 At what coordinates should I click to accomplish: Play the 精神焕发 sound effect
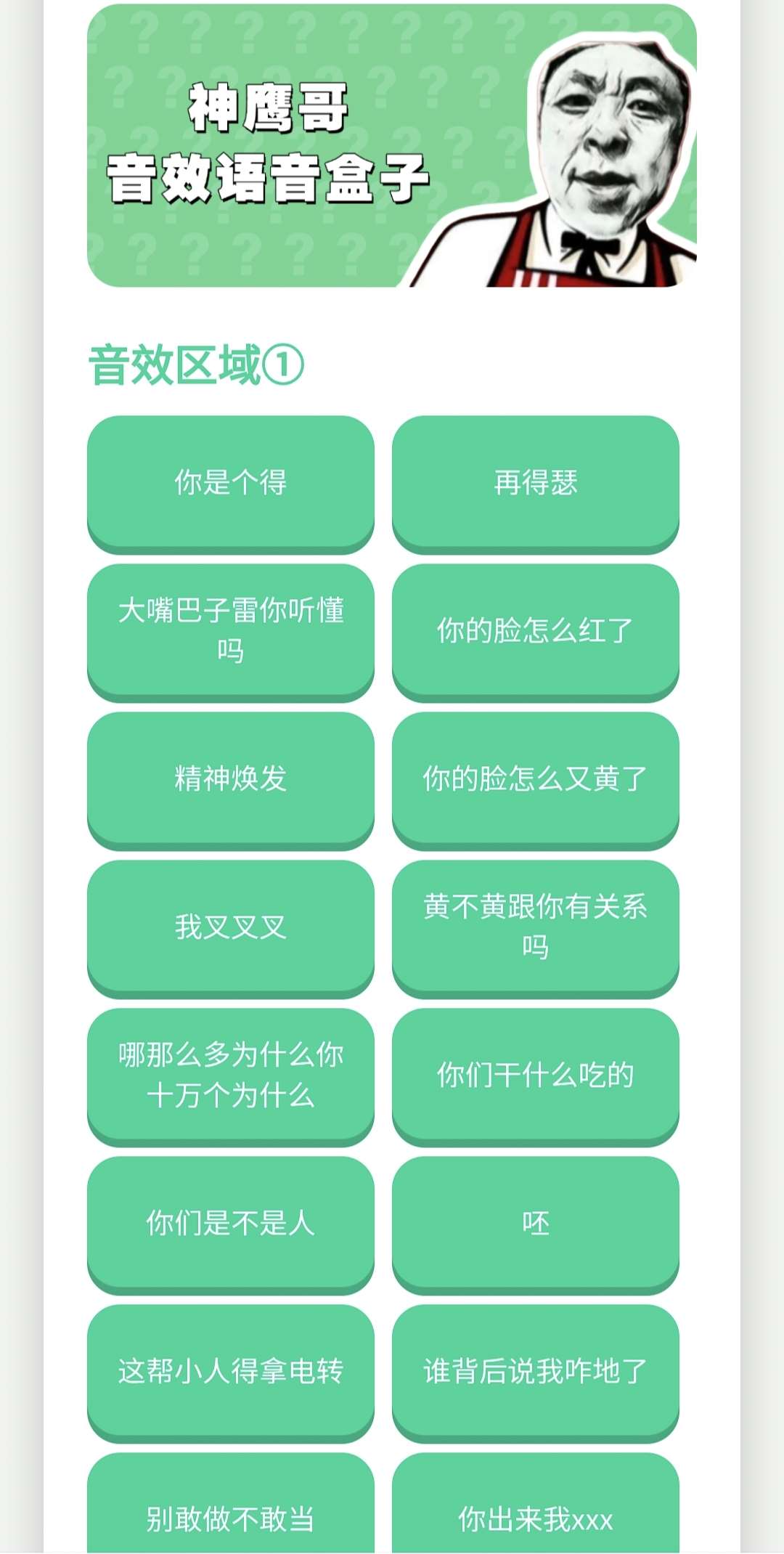[x=231, y=778]
